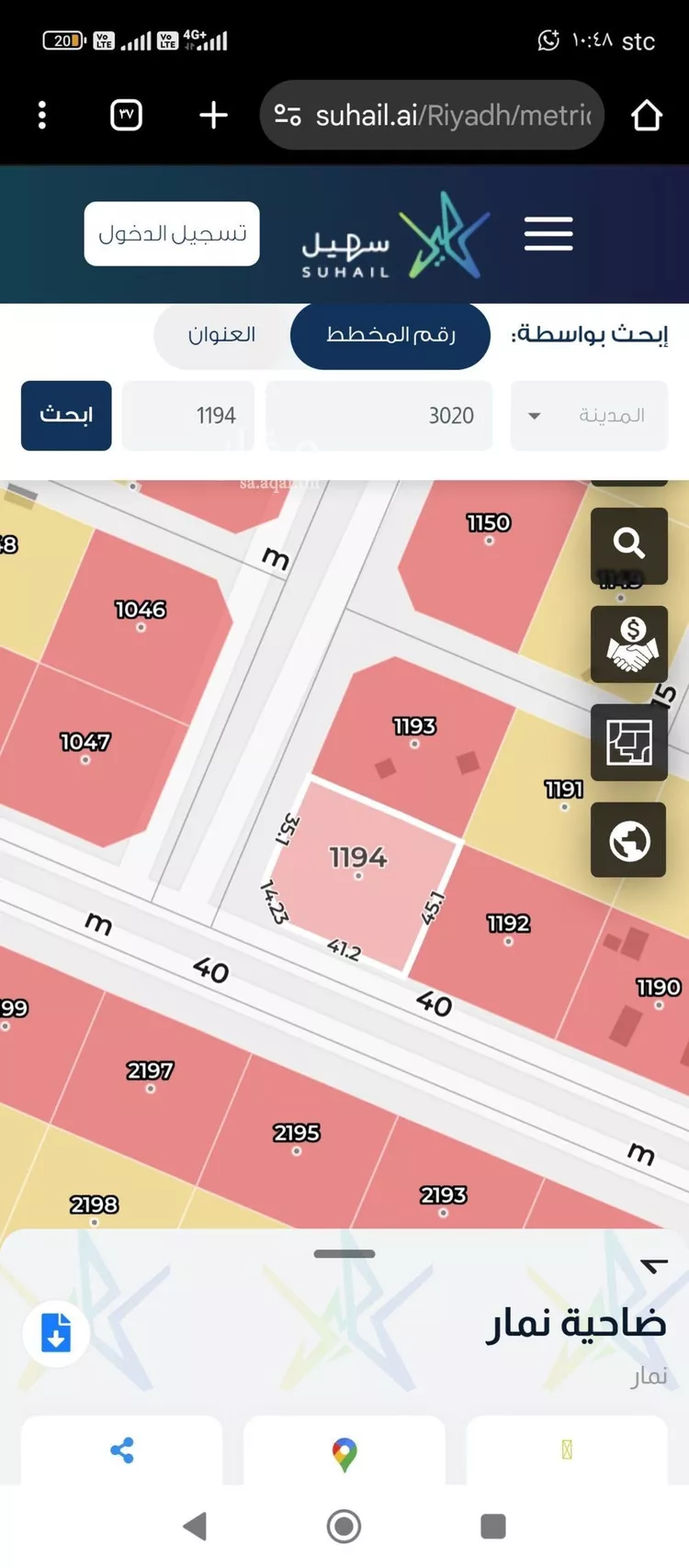Edit the plan number field showing 3020

coord(378,416)
